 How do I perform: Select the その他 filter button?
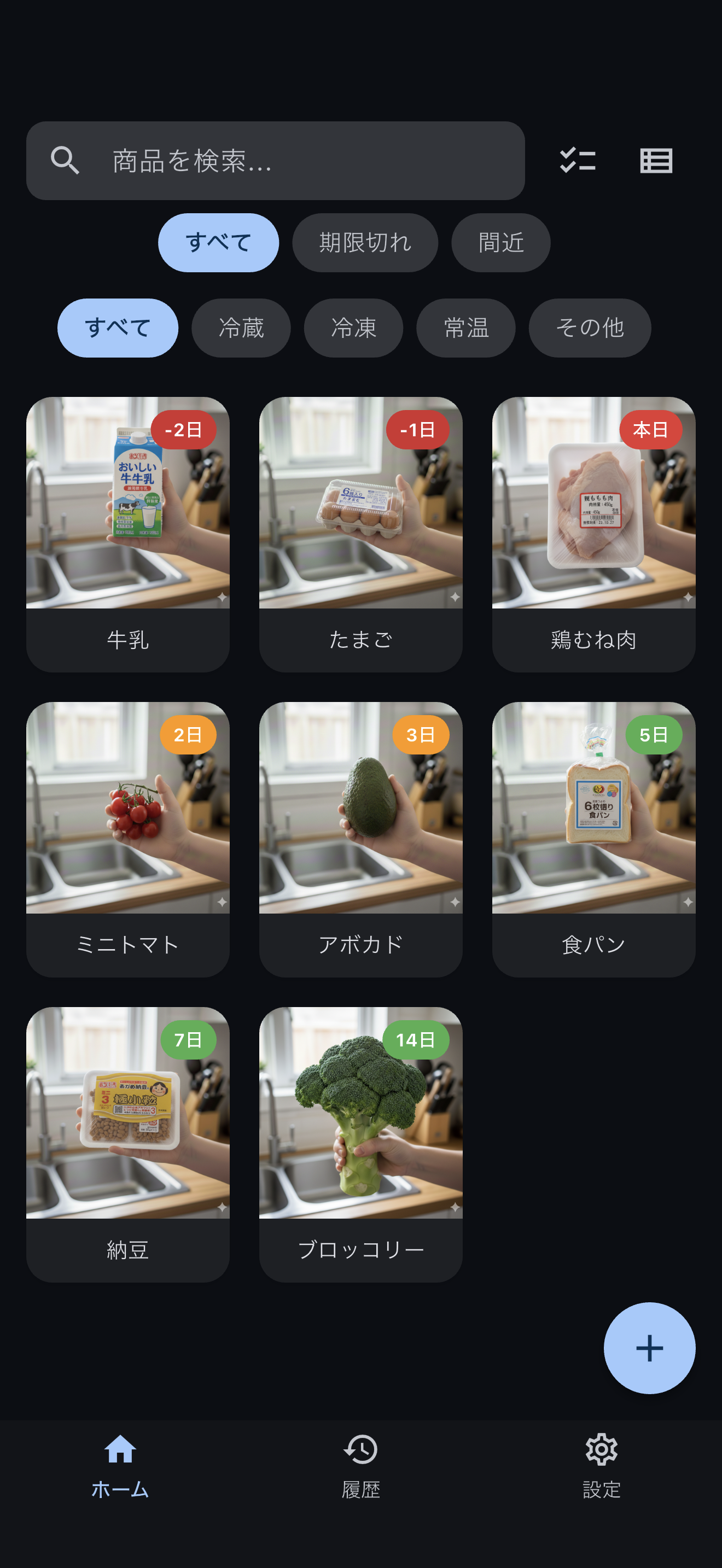point(590,327)
